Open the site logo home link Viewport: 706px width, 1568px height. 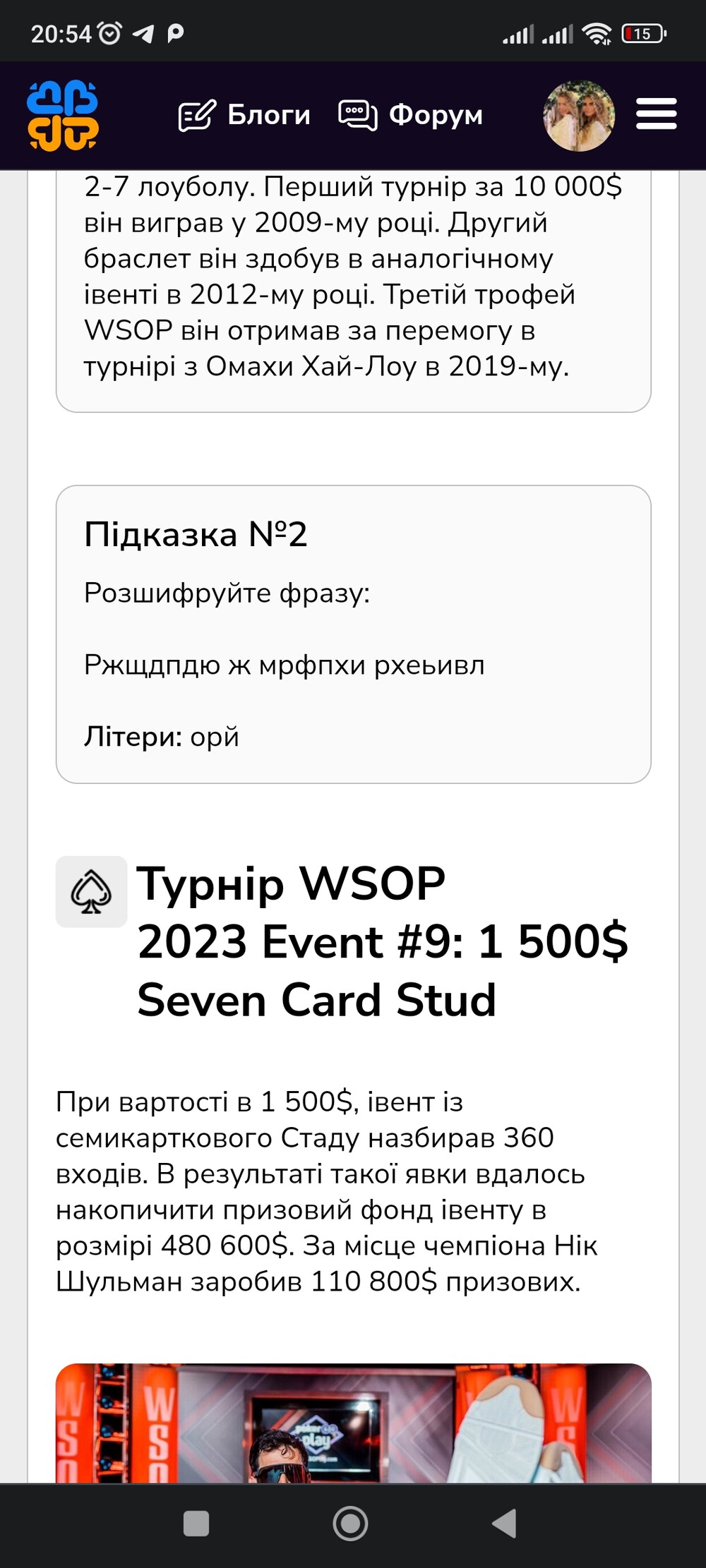click(62, 116)
